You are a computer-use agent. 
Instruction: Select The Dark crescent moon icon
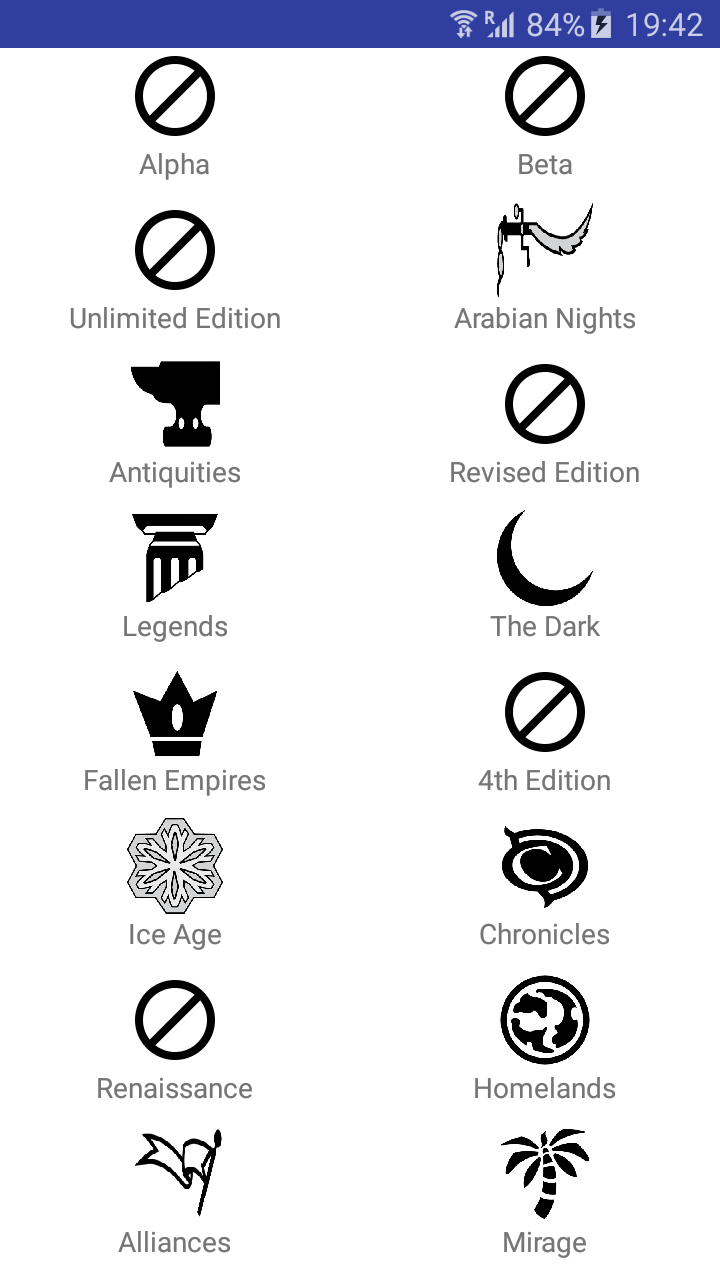pos(545,557)
